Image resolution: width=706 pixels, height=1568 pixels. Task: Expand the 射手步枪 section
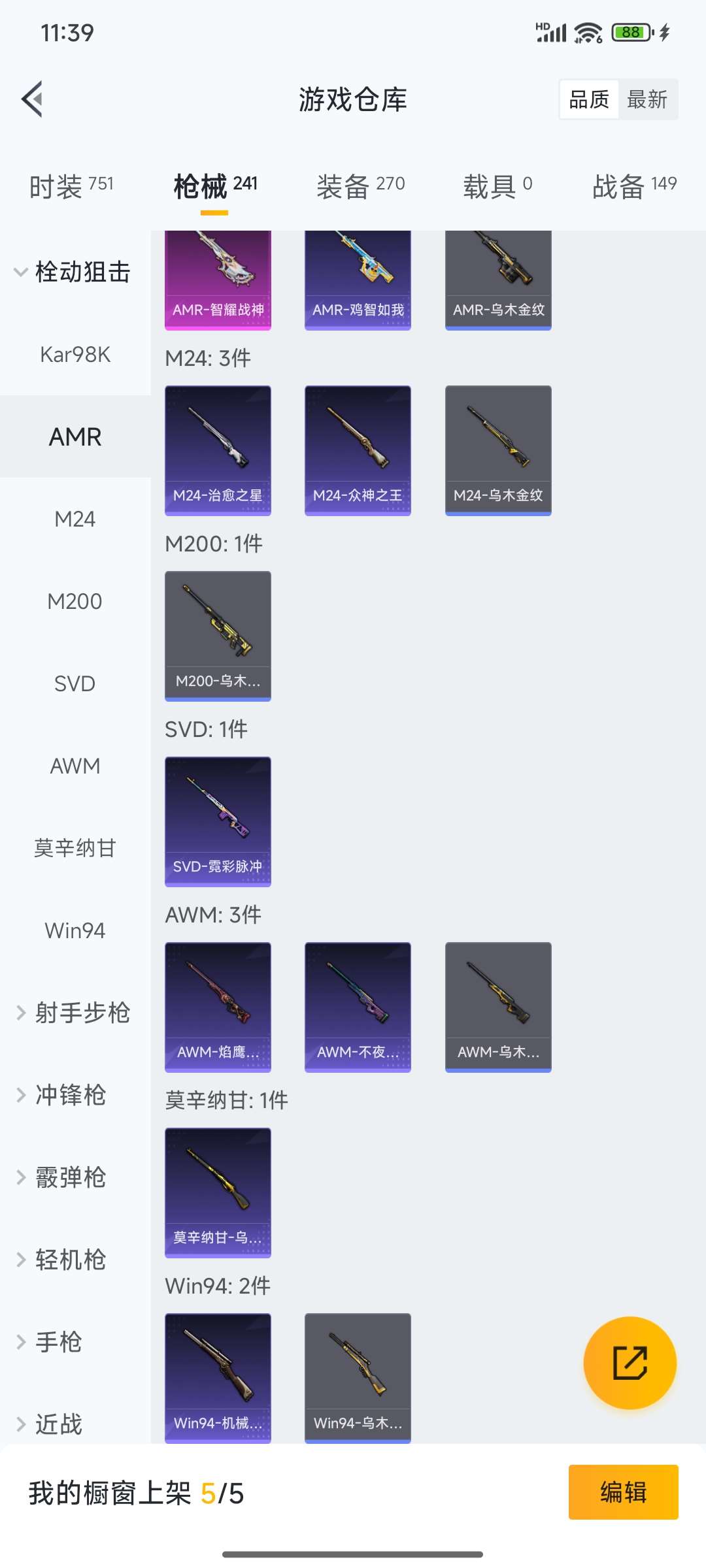coord(75,1013)
